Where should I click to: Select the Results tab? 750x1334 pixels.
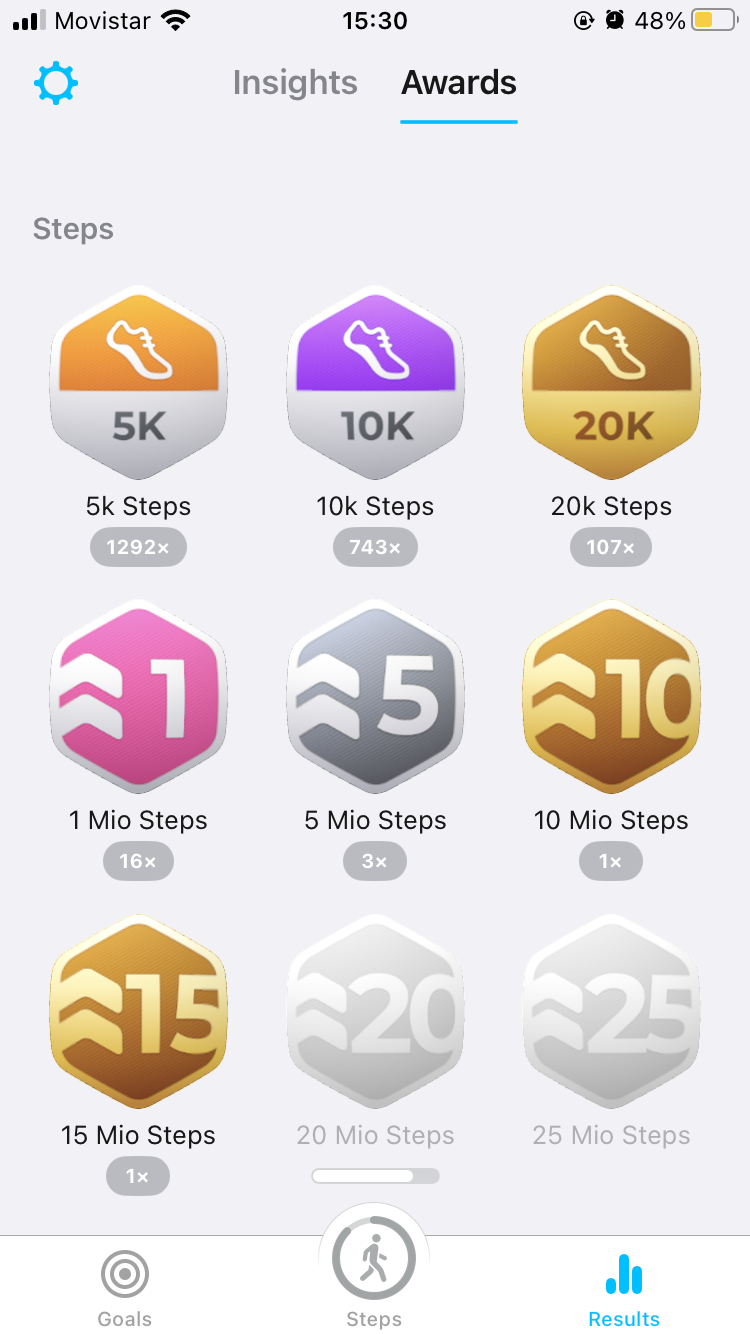pyautogui.click(x=624, y=1290)
